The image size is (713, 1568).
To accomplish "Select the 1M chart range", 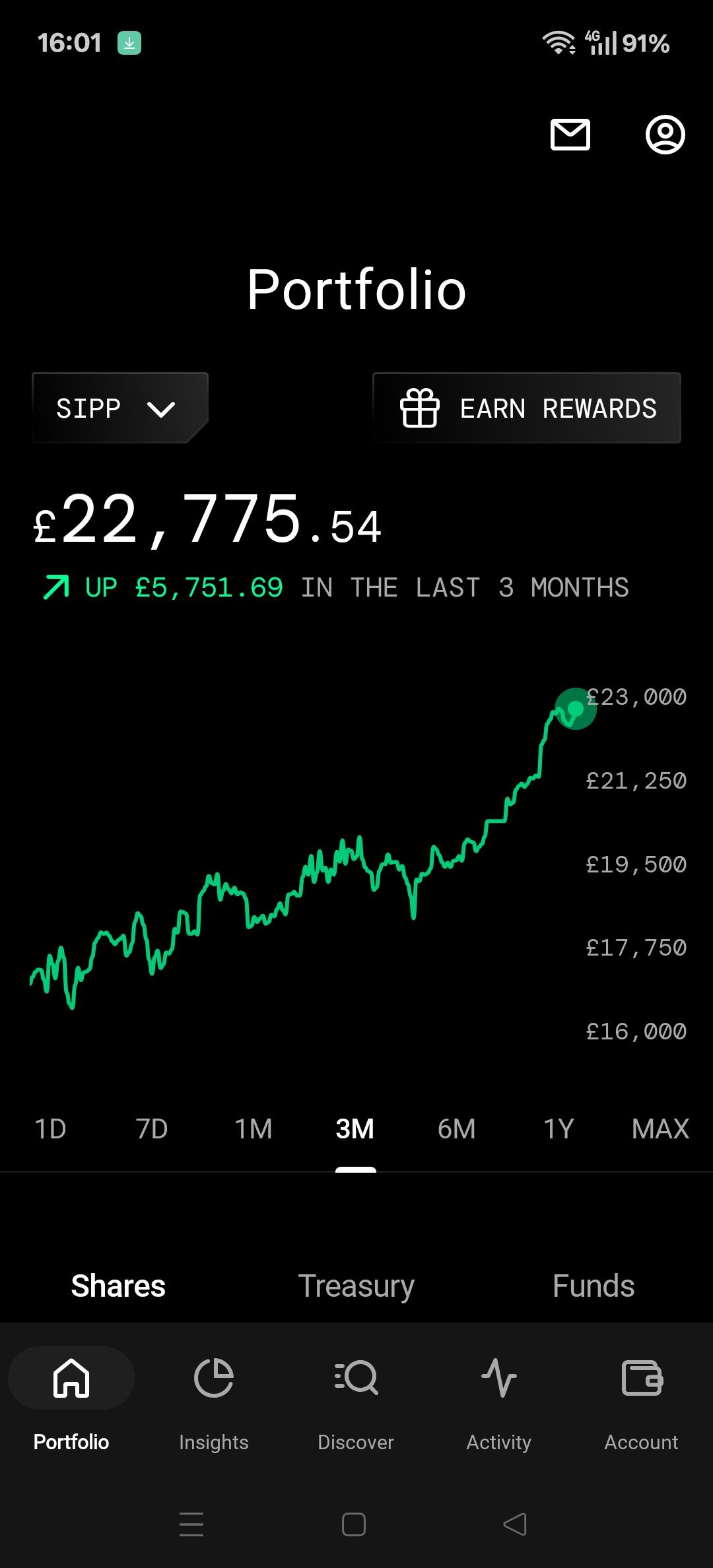I will click(x=254, y=1128).
